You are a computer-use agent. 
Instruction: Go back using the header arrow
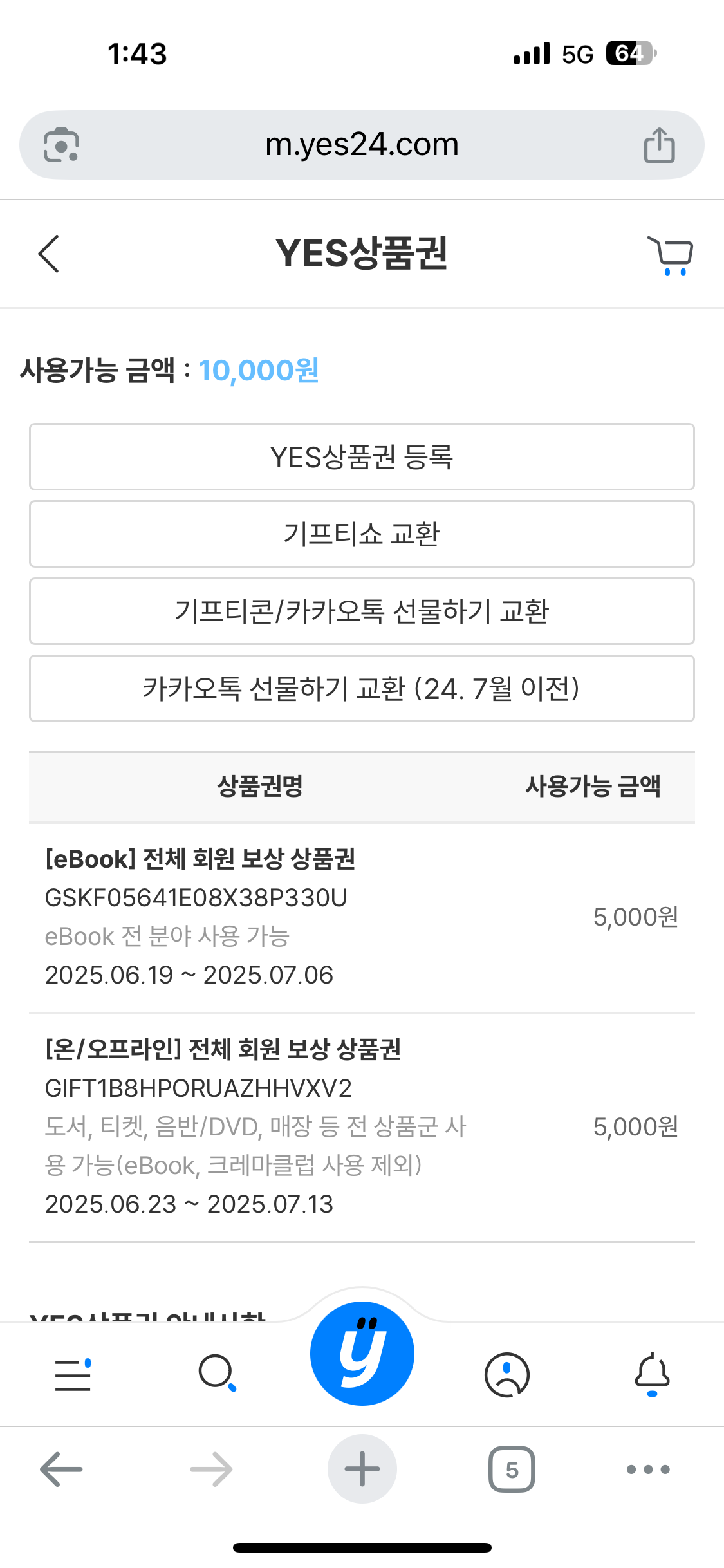click(48, 254)
